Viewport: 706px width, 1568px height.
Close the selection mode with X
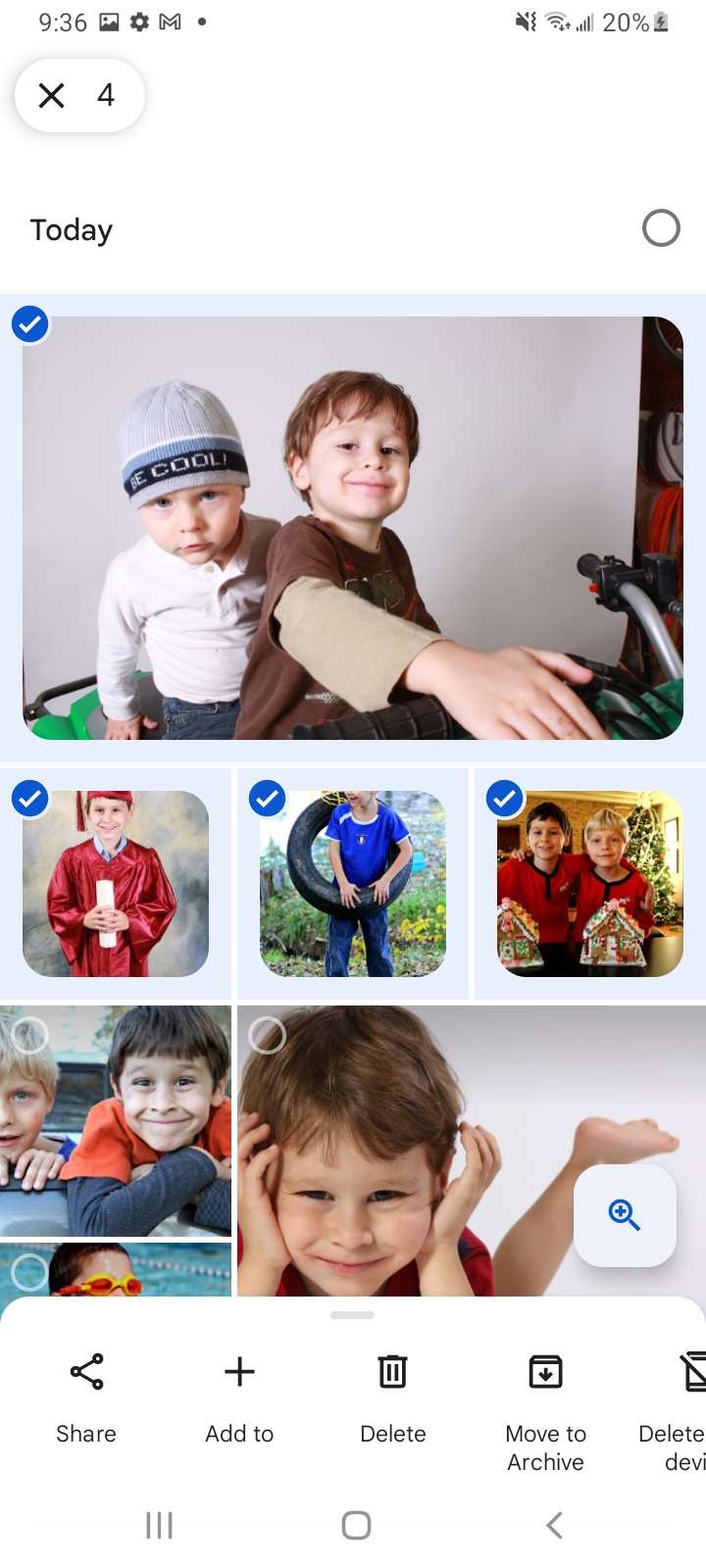click(51, 95)
